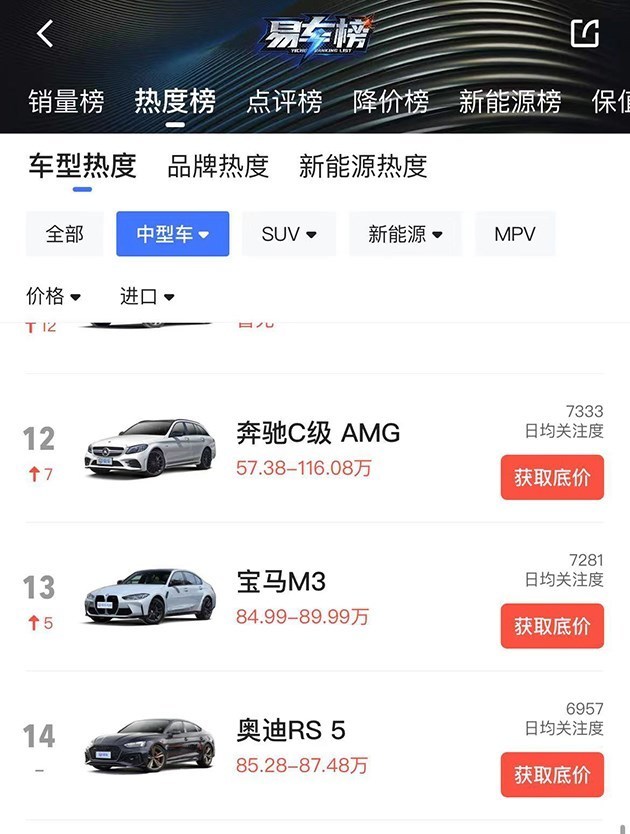Open the 进口 dropdown
The height and width of the screenshot is (834, 630).
[147, 296]
